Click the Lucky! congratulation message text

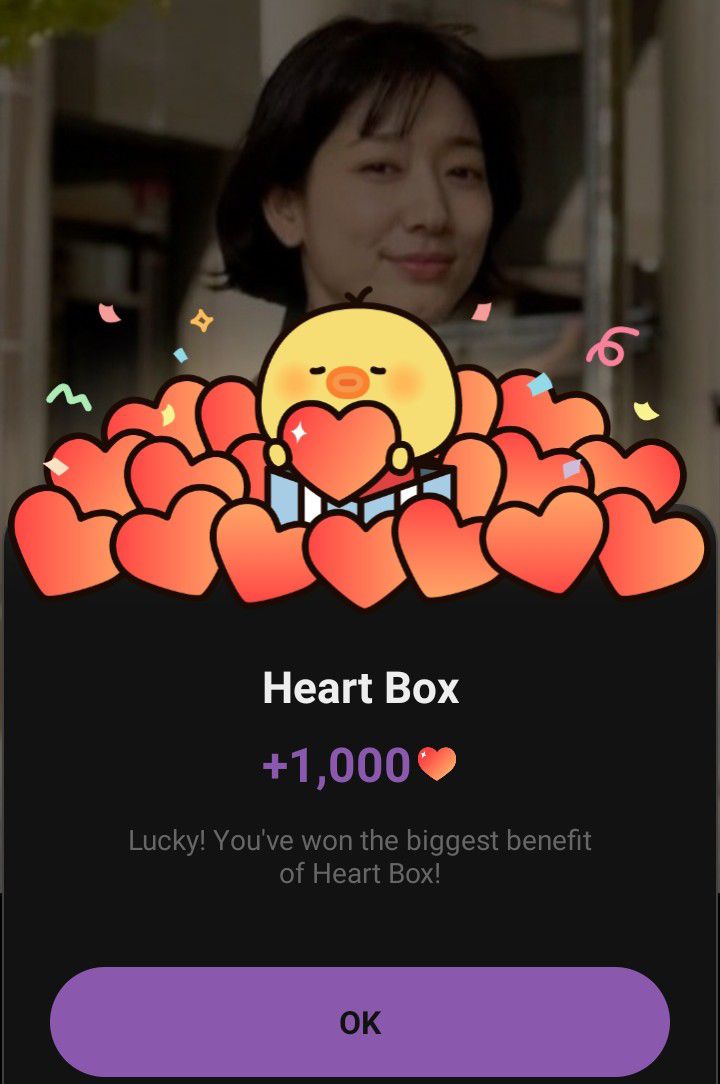click(x=360, y=858)
